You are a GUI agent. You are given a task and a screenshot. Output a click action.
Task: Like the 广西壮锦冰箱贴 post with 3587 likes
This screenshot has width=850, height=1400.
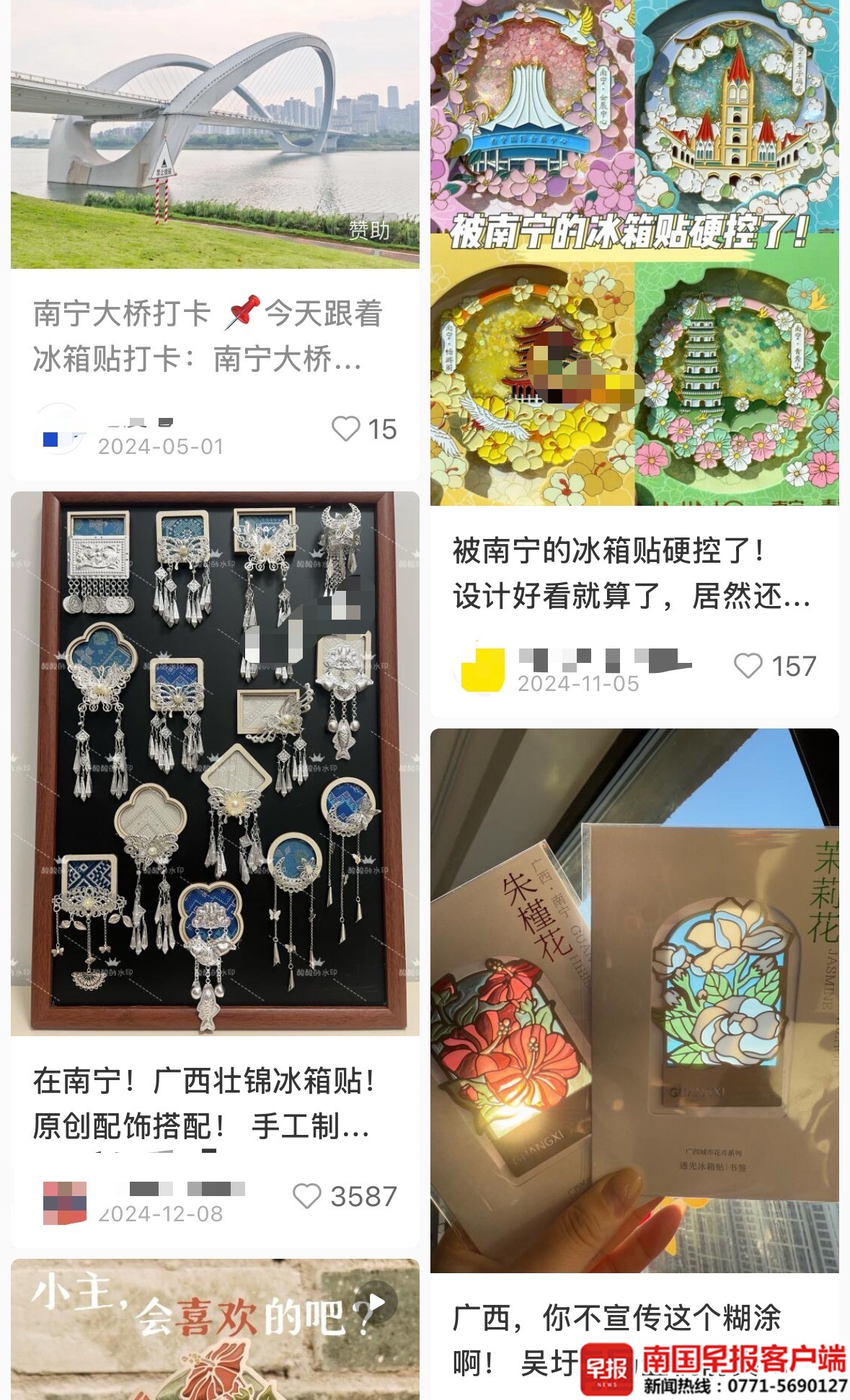point(307,1197)
